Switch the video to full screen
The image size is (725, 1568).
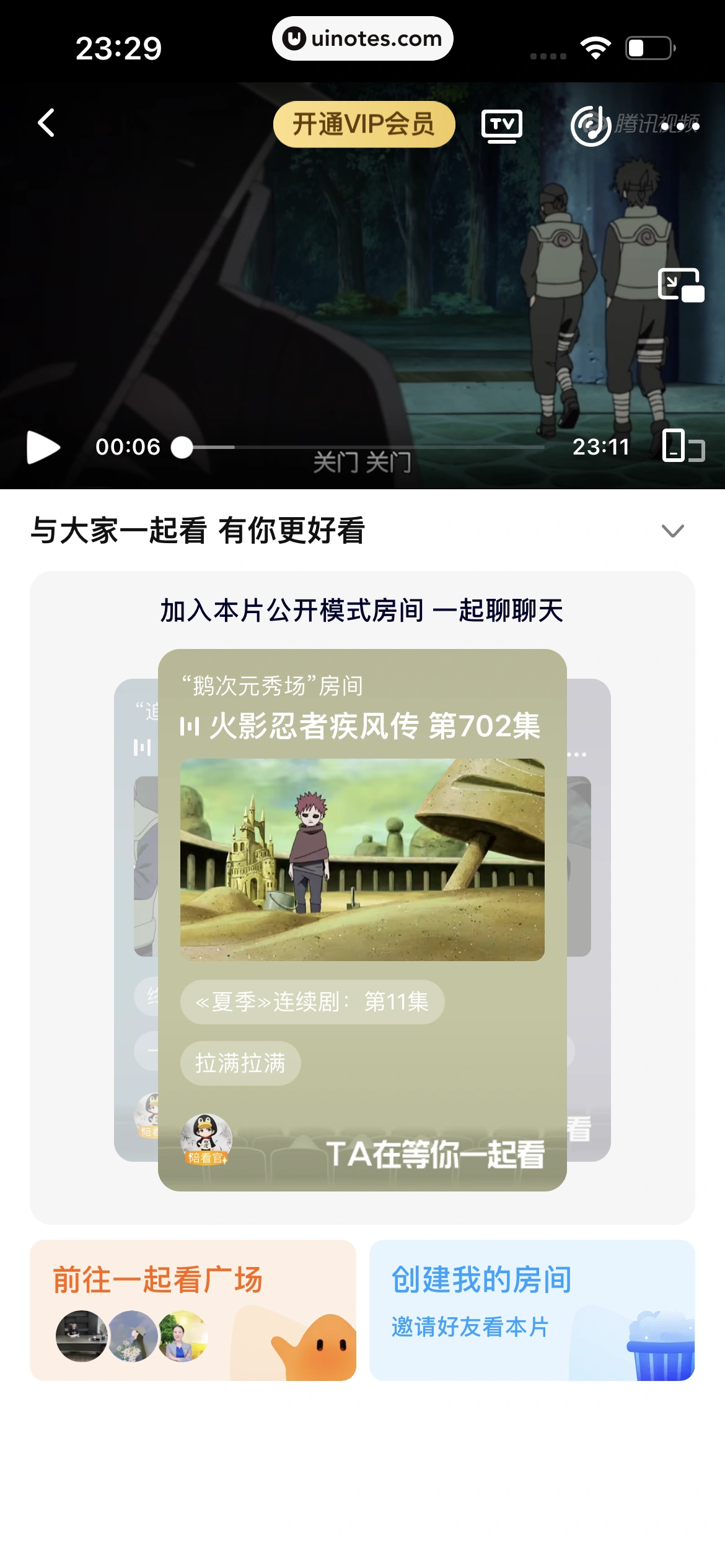click(x=683, y=446)
